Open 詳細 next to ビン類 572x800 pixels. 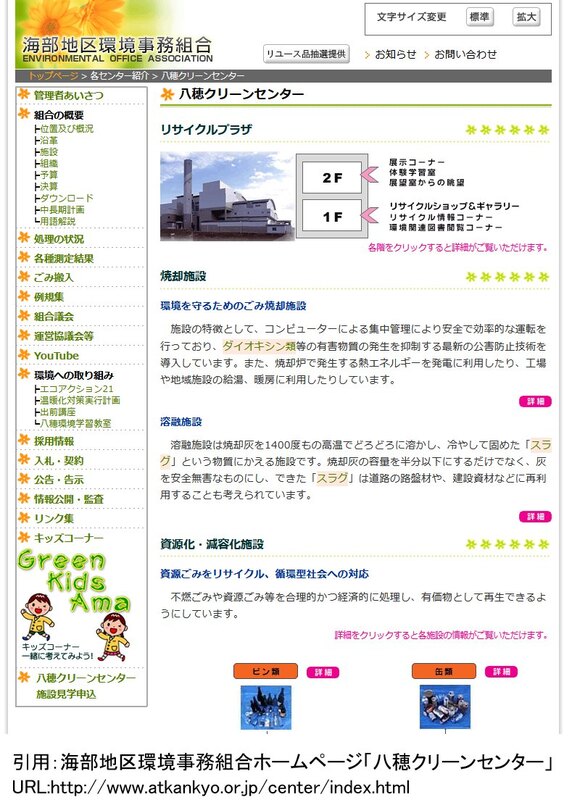pos(323,672)
